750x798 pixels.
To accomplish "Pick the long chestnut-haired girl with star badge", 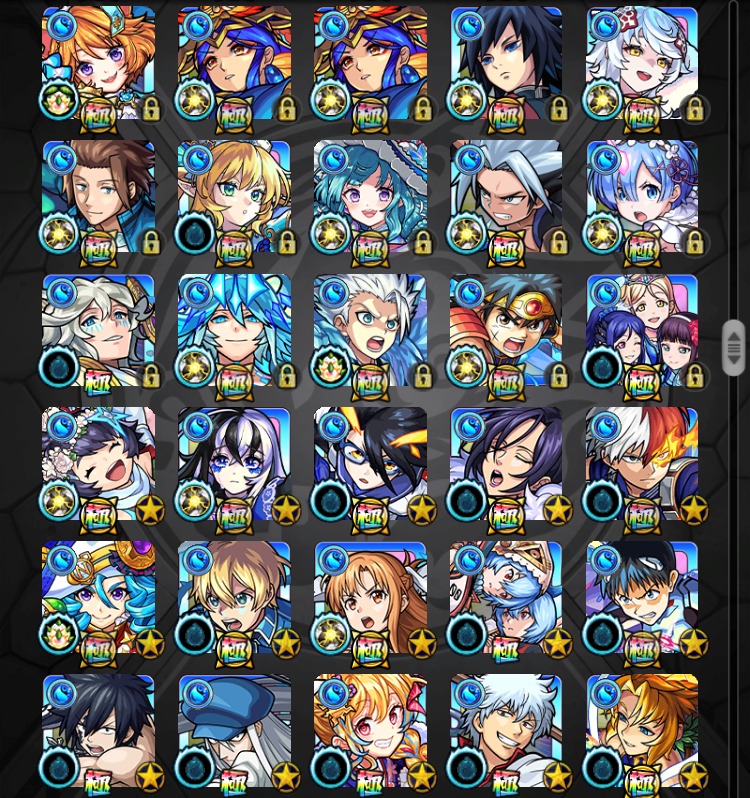I will 370,597.
